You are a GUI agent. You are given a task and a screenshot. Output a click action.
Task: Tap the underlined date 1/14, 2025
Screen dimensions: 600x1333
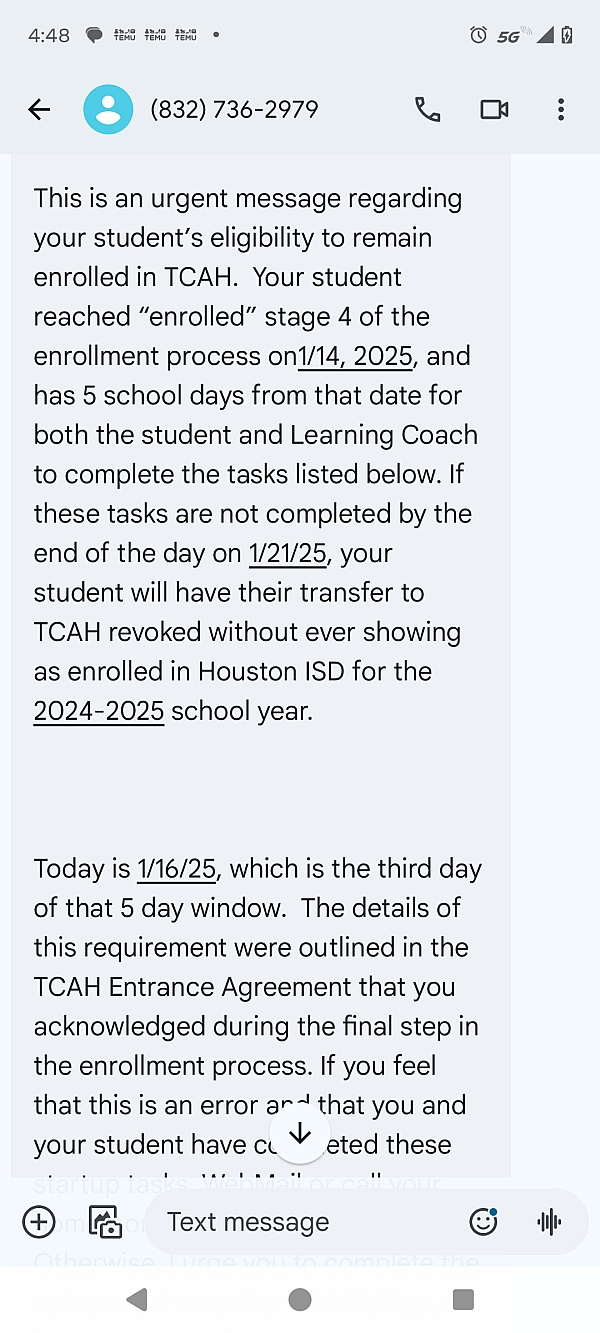click(355, 356)
